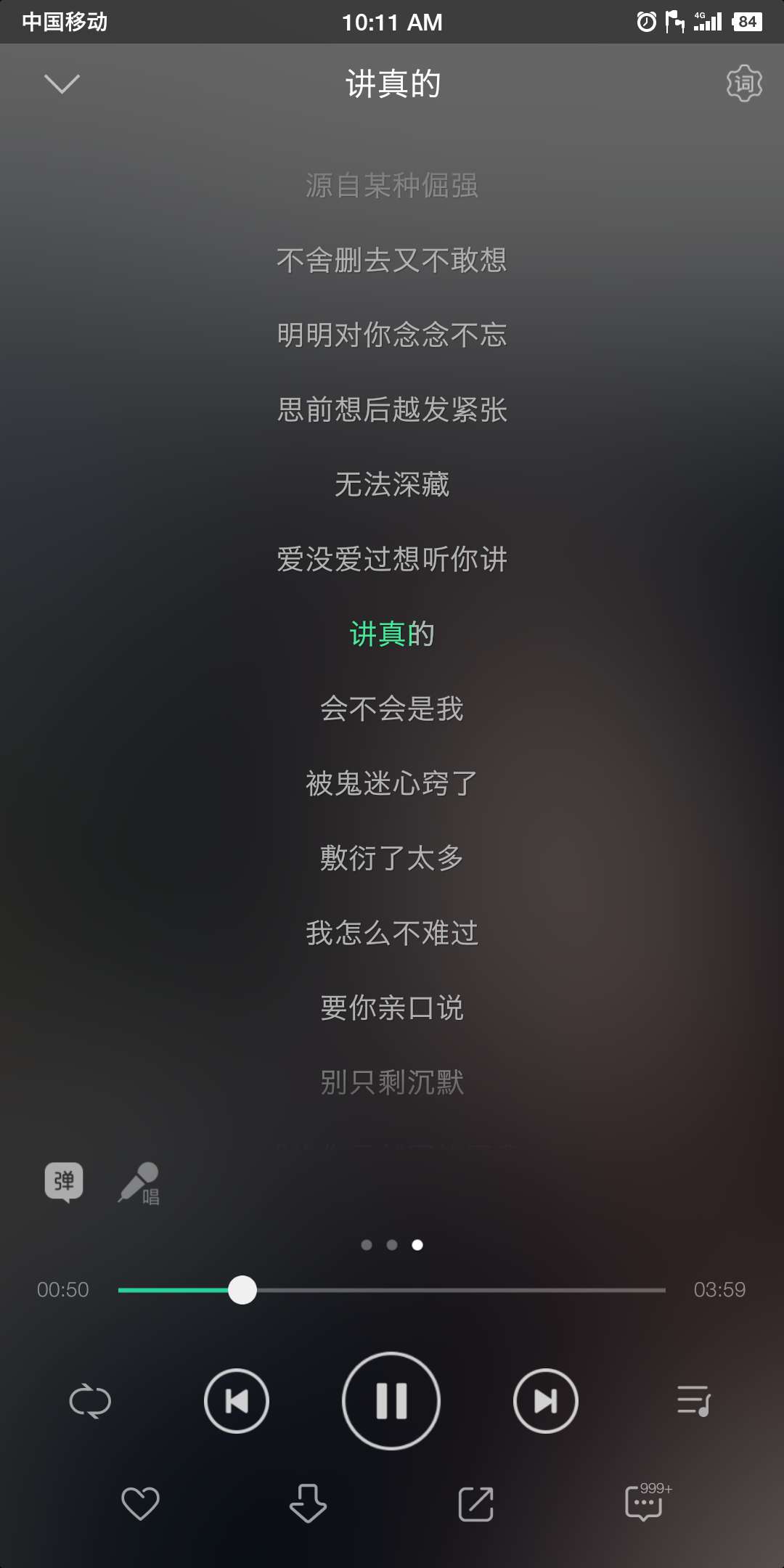Viewport: 784px width, 1568px height.
Task: Toggle the 弹 bullet-comment overlay
Action: [x=65, y=1180]
